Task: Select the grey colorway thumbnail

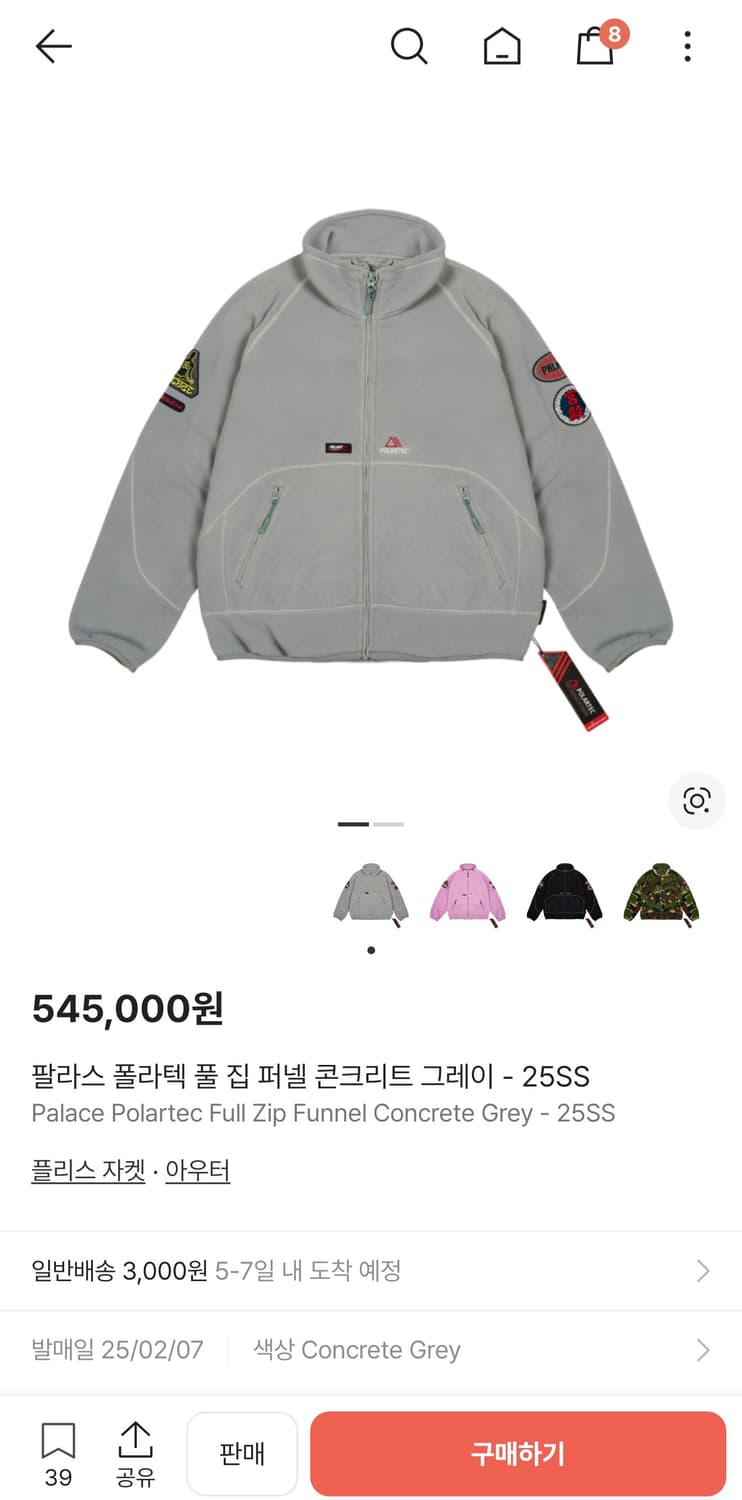Action: coord(371,895)
